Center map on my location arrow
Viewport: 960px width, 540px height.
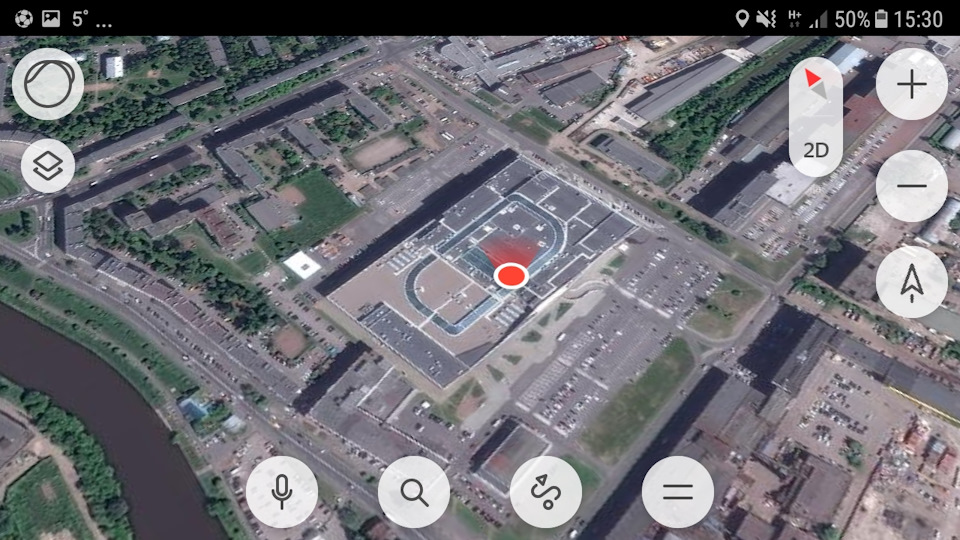pos(911,283)
